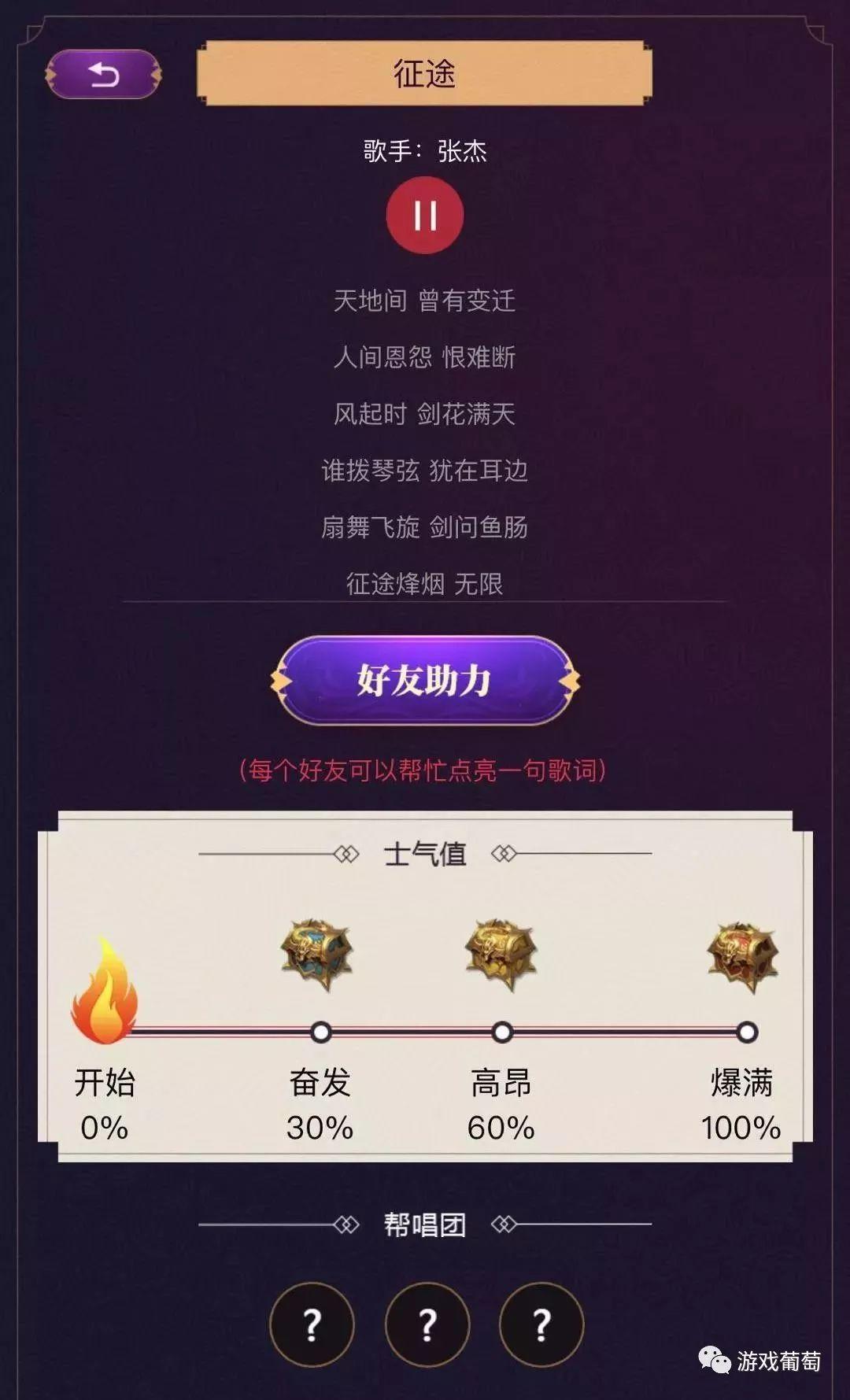
Task: Pause the song playback
Action: [425, 216]
